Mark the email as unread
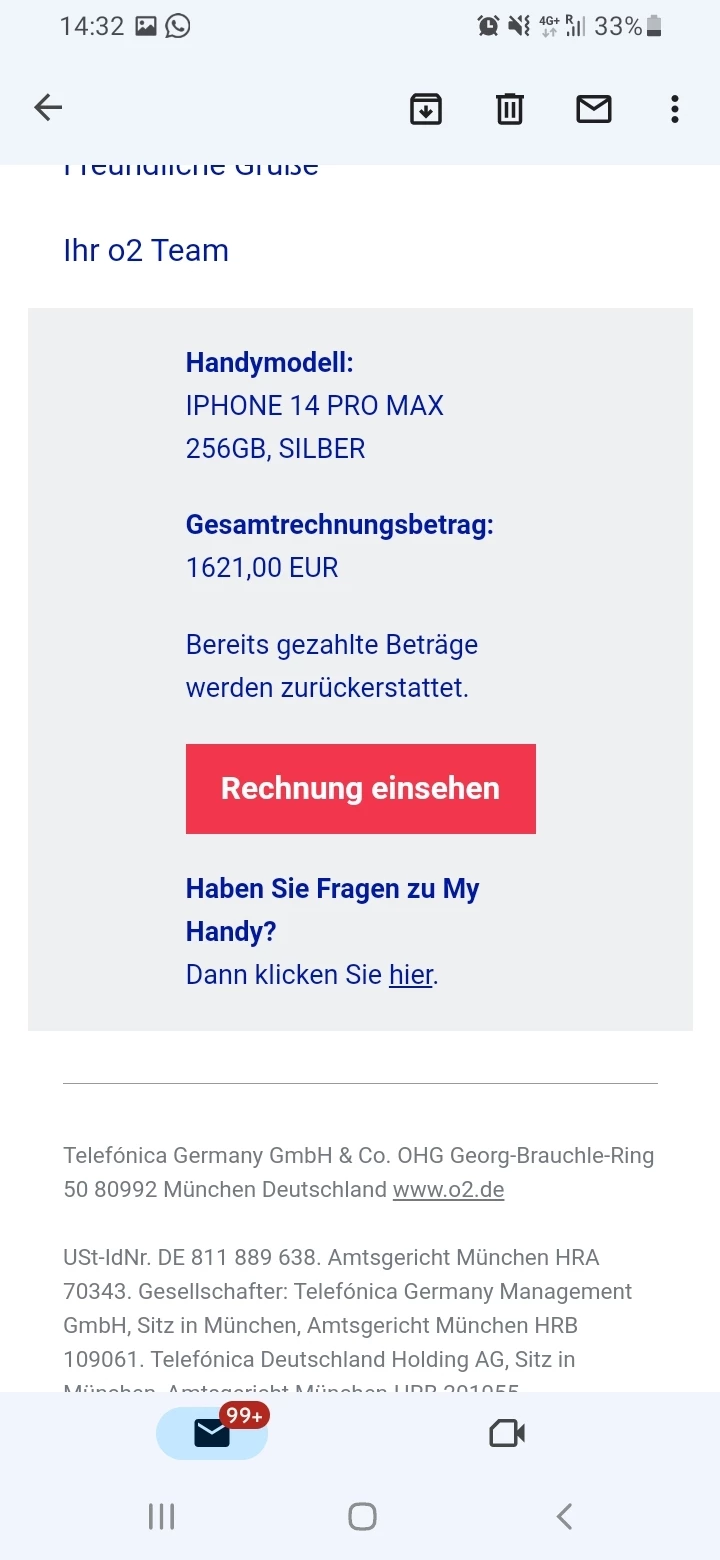 pyautogui.click(x=594, y=109)
